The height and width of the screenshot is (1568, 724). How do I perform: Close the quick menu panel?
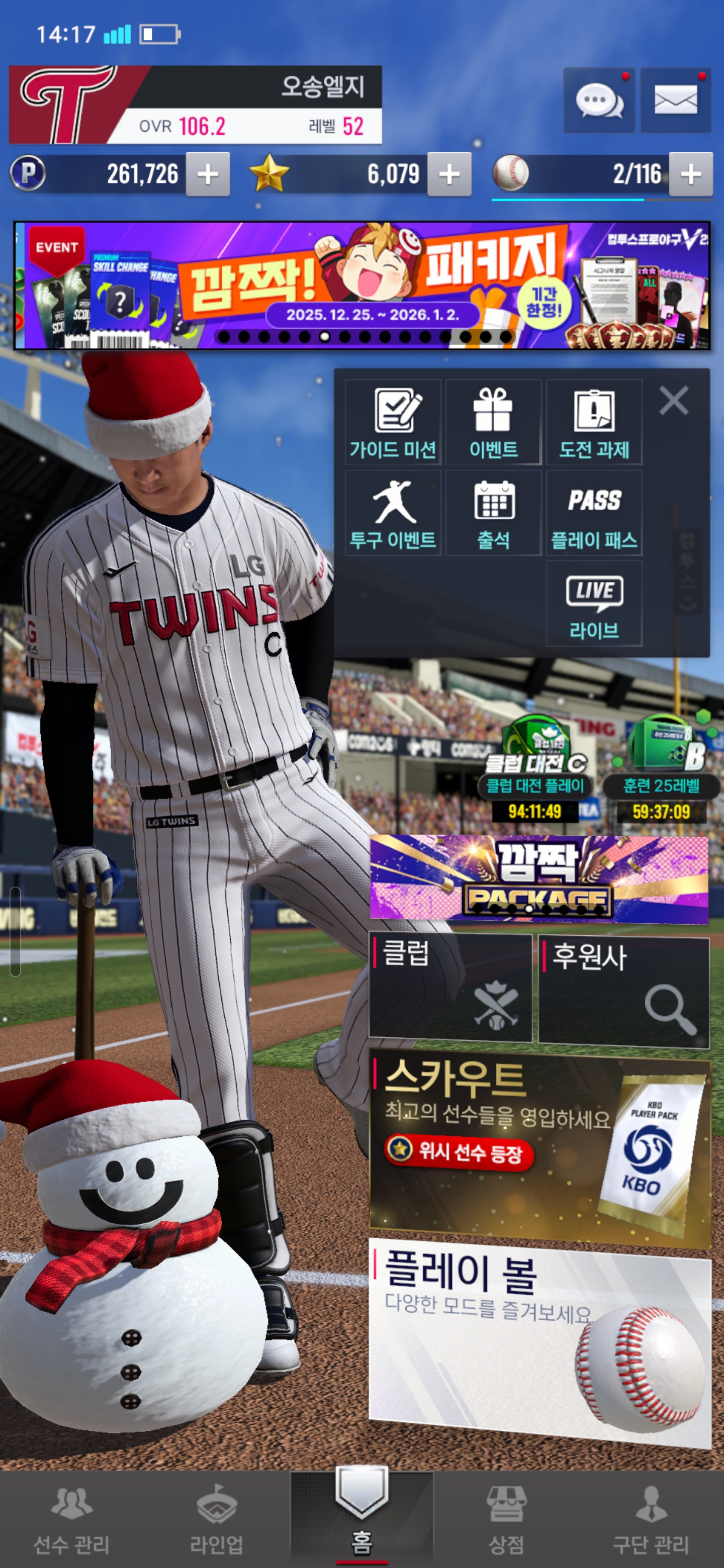673,401
